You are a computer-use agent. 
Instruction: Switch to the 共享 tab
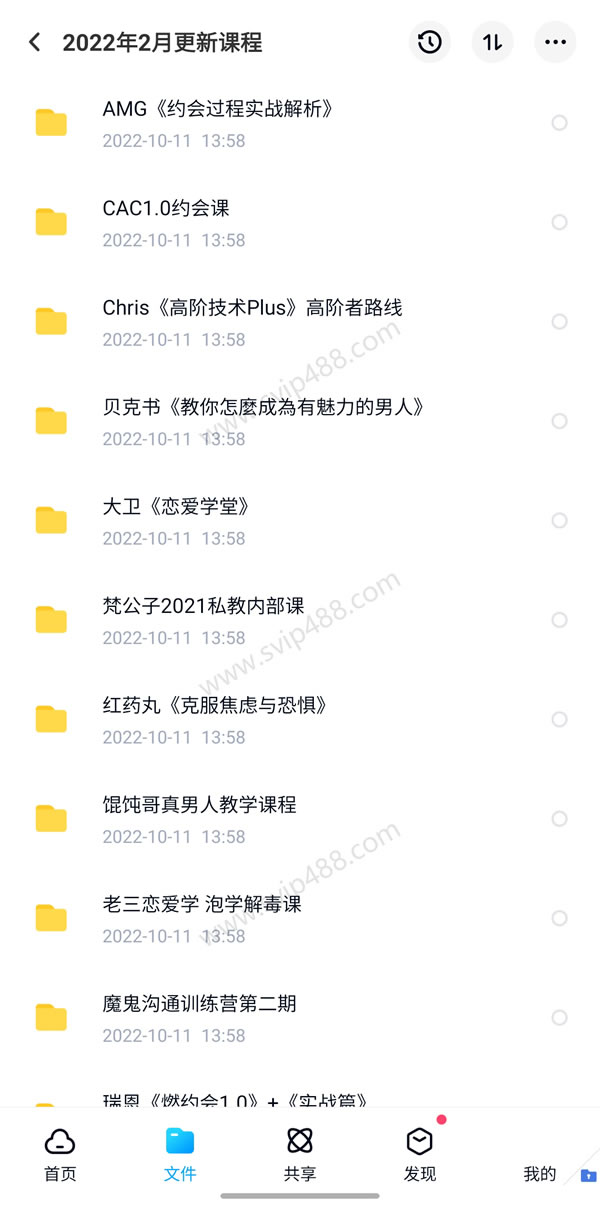(300, 1154)
